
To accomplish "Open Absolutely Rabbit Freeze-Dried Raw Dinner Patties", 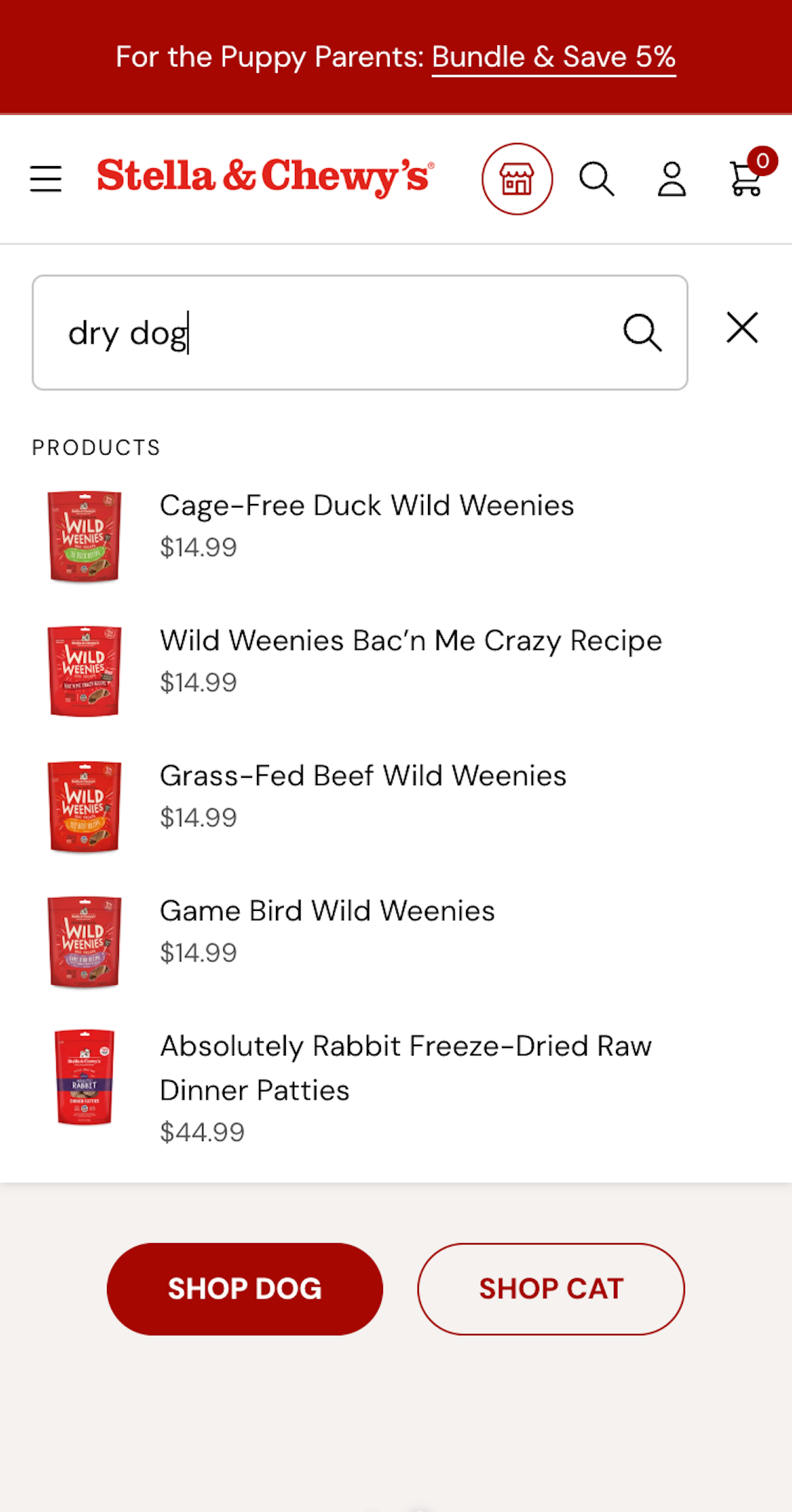I will (x=406, y=1067).
